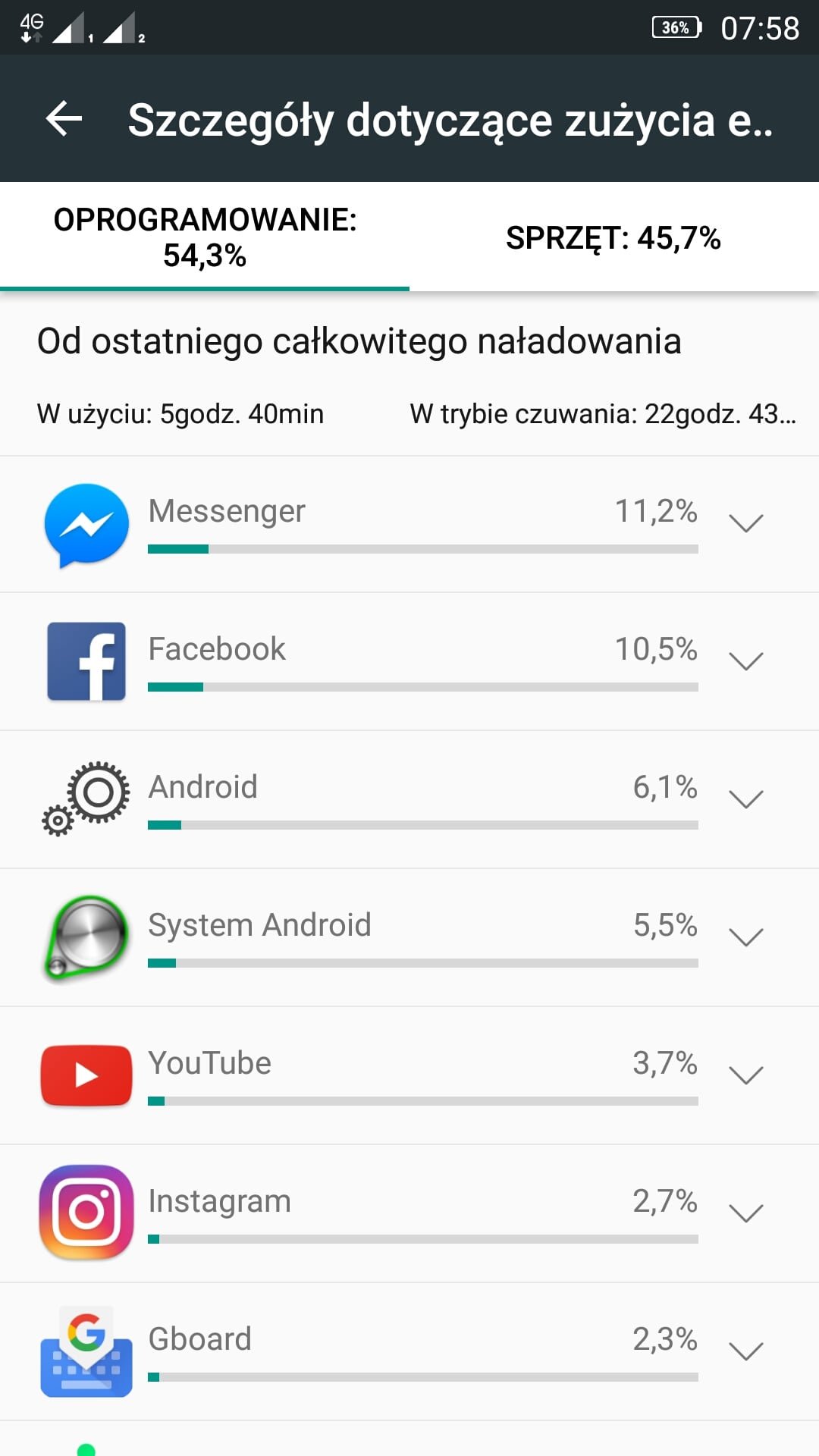Go back using the arrow icon
Image resolution: width=819 pixels, height=1456 pixels.
[64, 119]
